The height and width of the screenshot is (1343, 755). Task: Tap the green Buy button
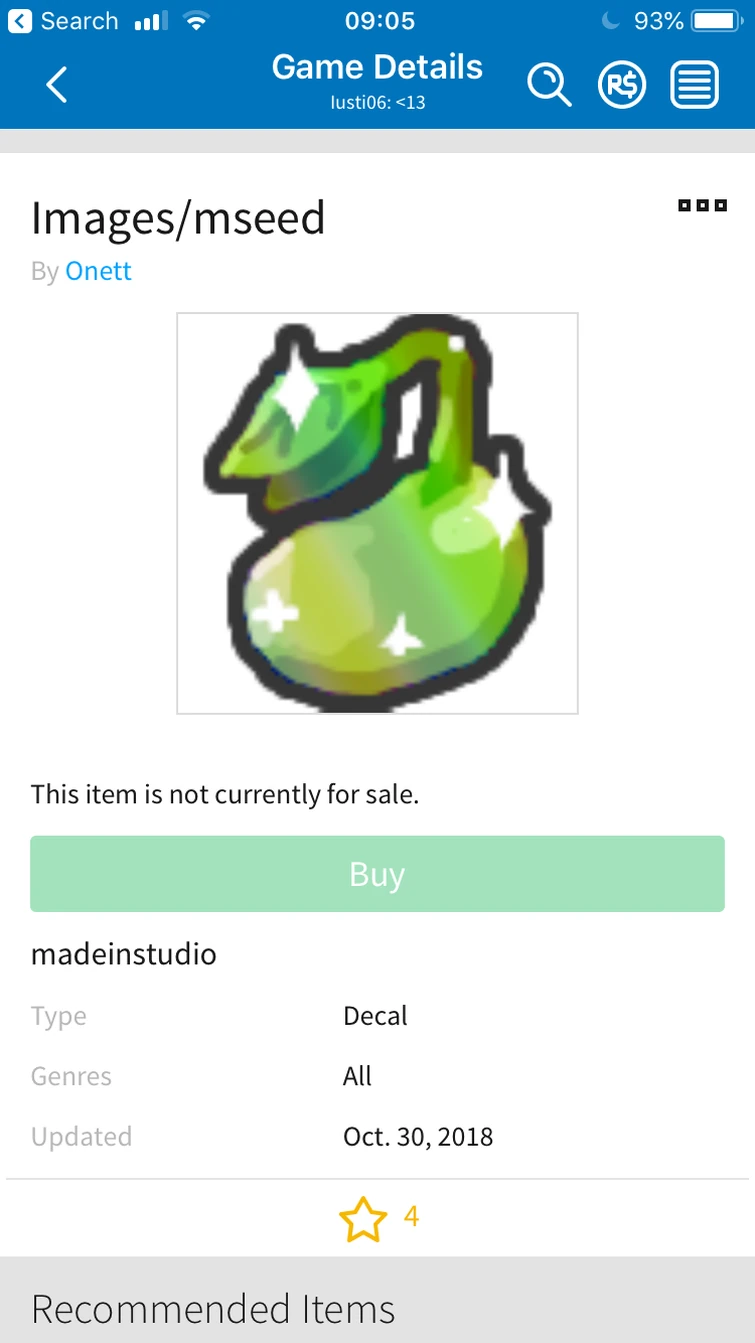point(377,874)
